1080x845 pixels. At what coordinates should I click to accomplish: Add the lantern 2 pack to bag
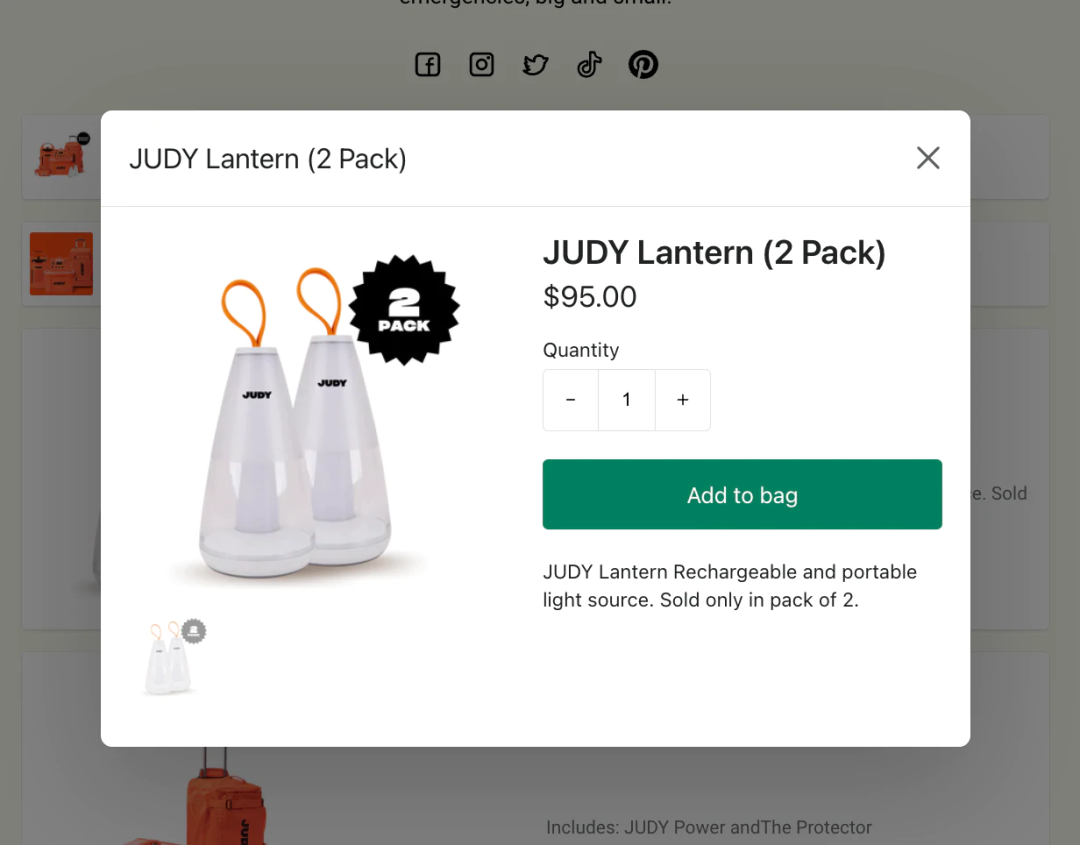pos(742,494)
